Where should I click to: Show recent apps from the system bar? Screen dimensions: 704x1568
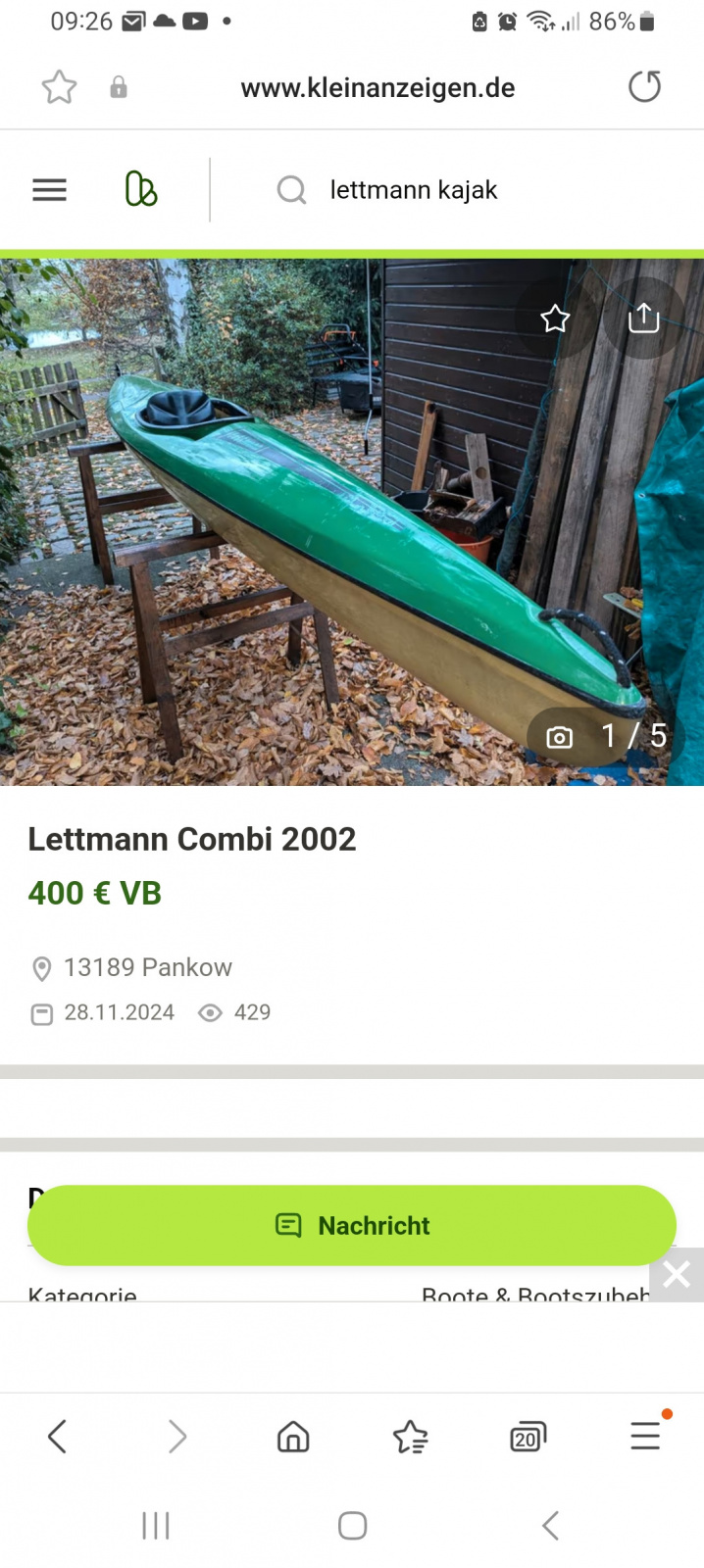tap(156, 1525)
